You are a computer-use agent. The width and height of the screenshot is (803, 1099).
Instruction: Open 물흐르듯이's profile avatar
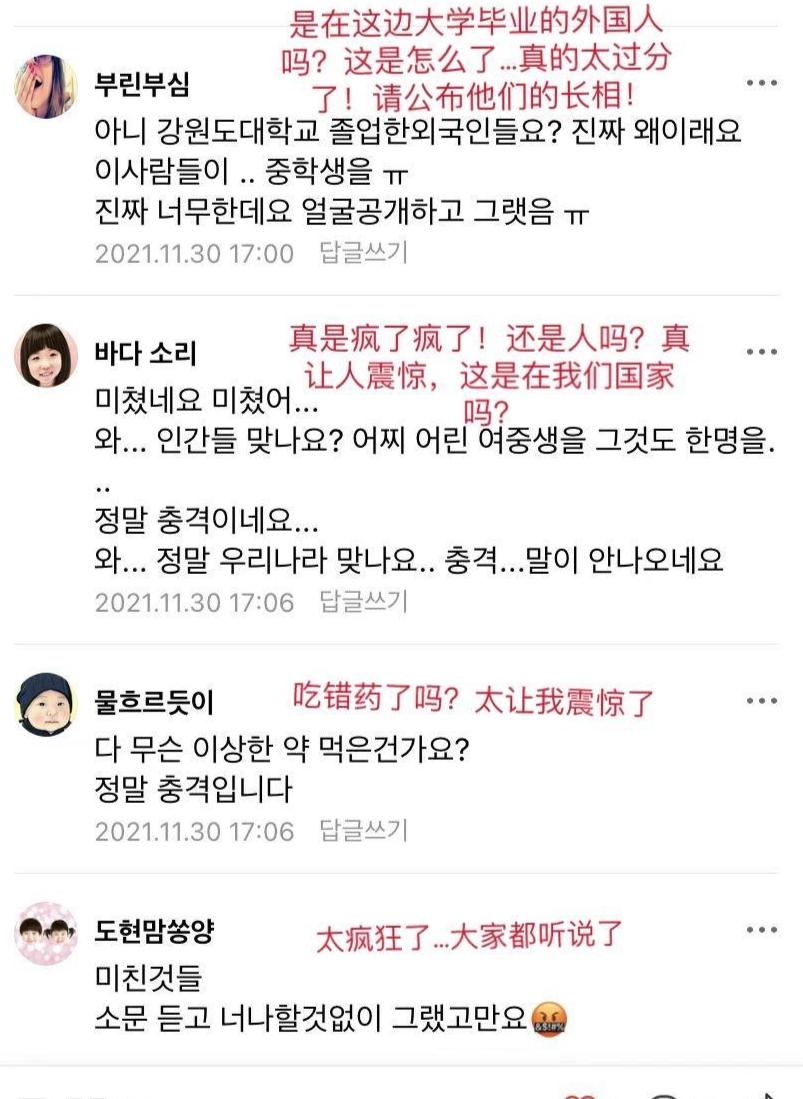point(46,704)
